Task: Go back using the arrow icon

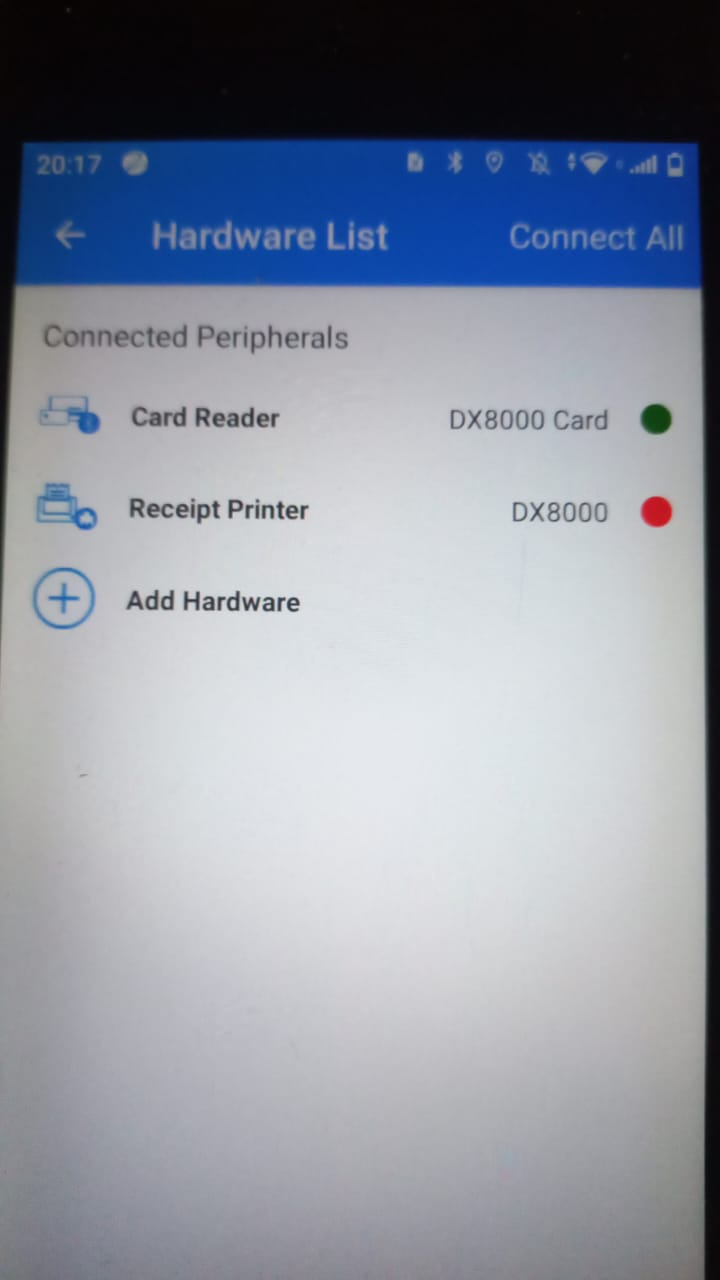Action: 69,236
